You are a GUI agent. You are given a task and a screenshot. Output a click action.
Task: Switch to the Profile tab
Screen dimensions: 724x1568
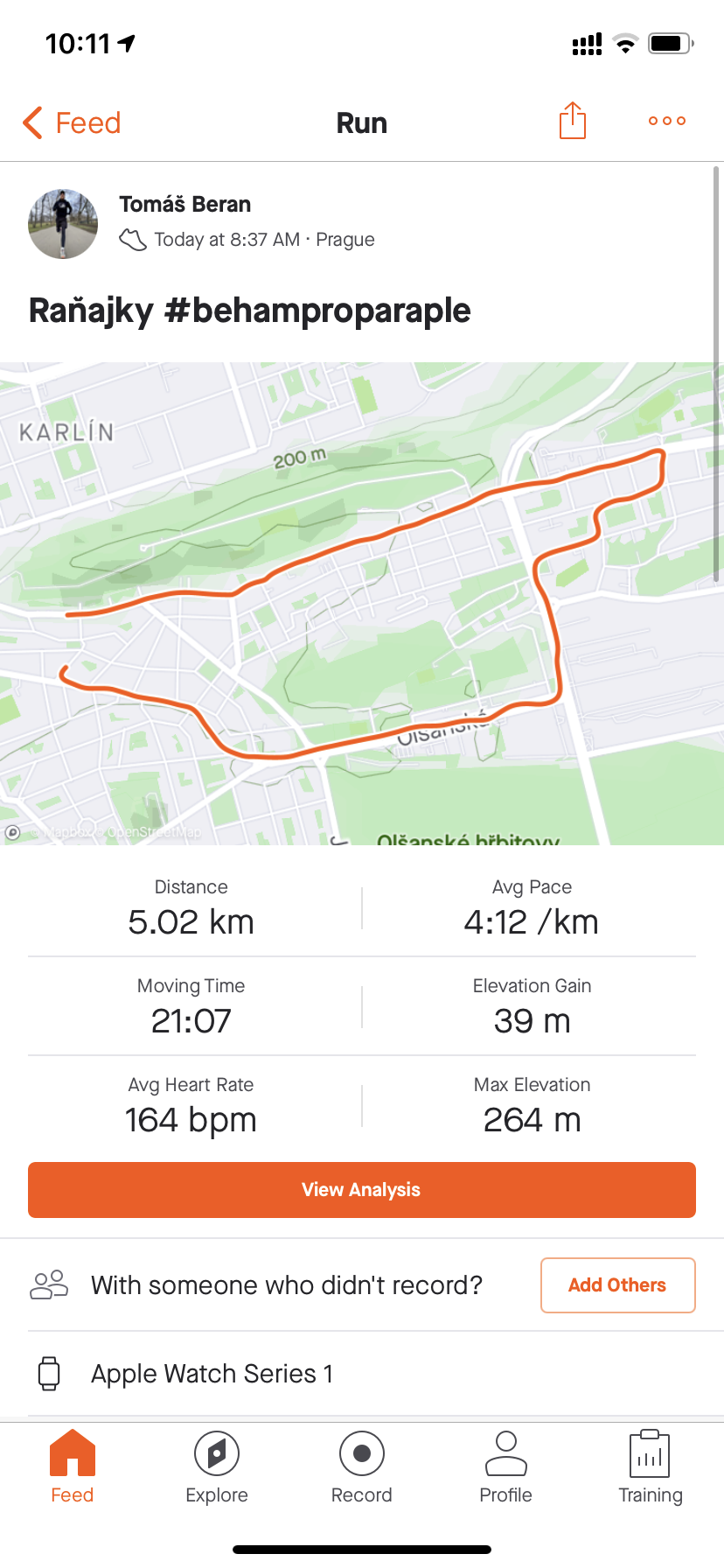tap(506, 1468)
